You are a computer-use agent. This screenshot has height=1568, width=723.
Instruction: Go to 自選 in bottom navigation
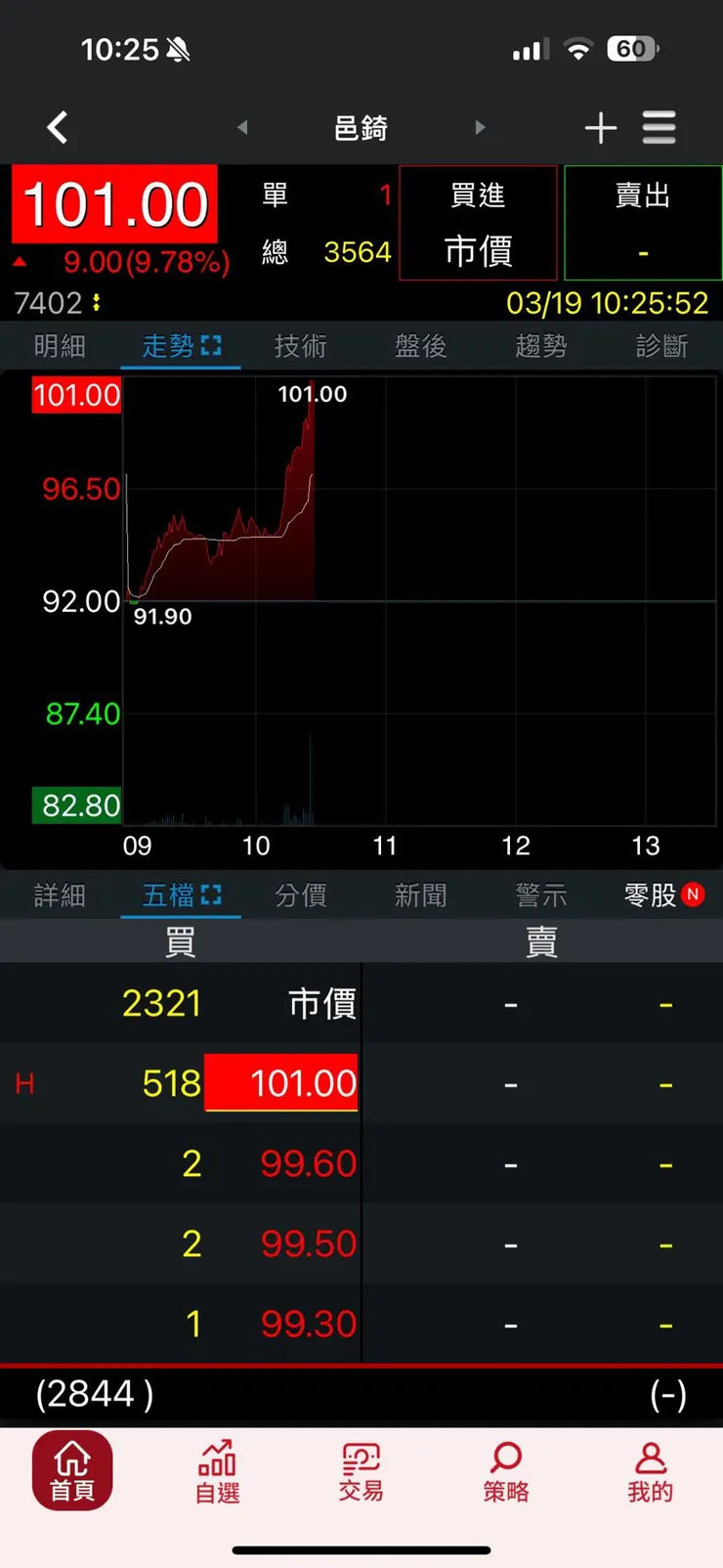point(217,1471)
